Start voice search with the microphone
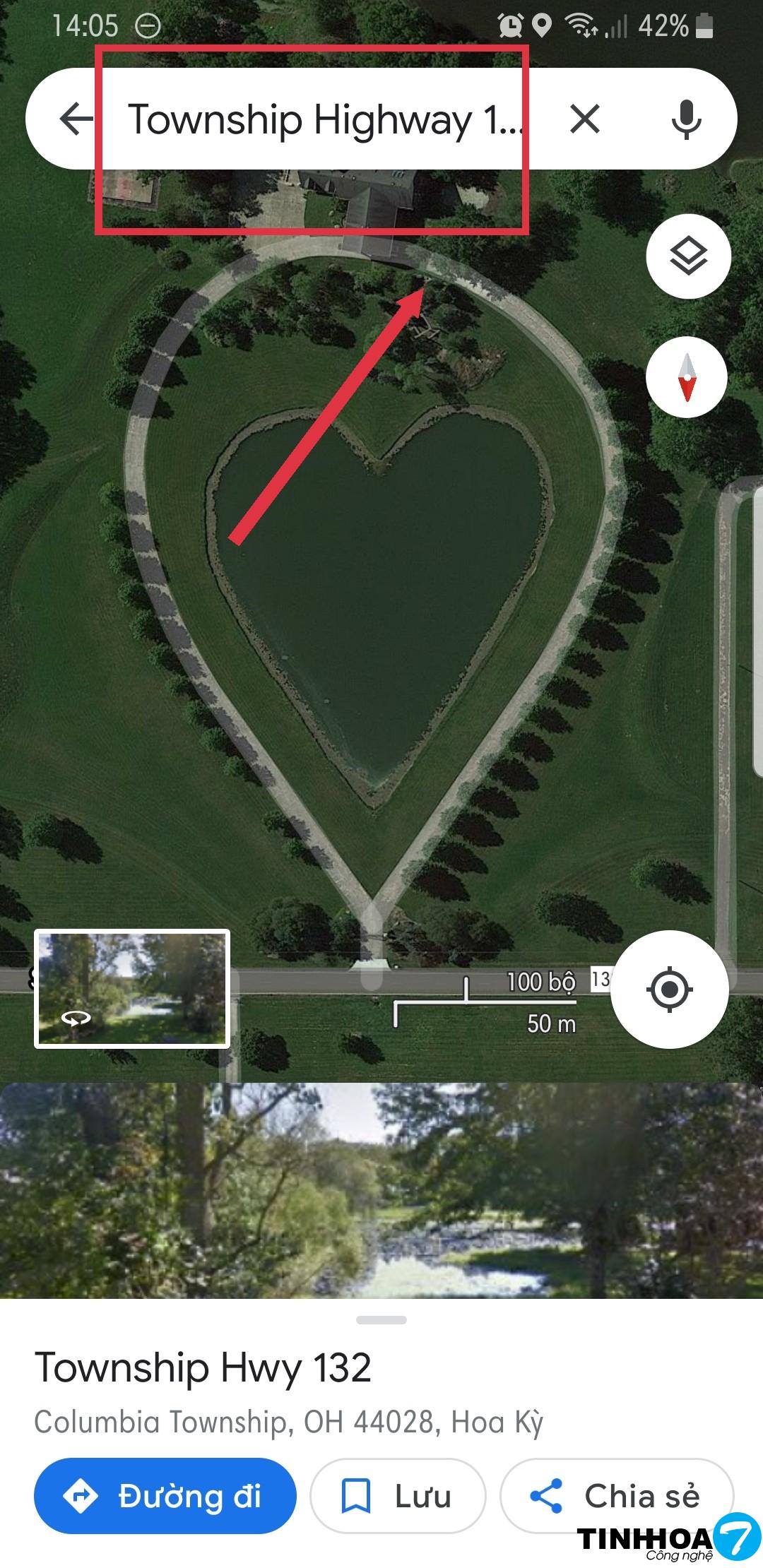The height and width of the screenshot is (1568, 763). pos(685,119)
